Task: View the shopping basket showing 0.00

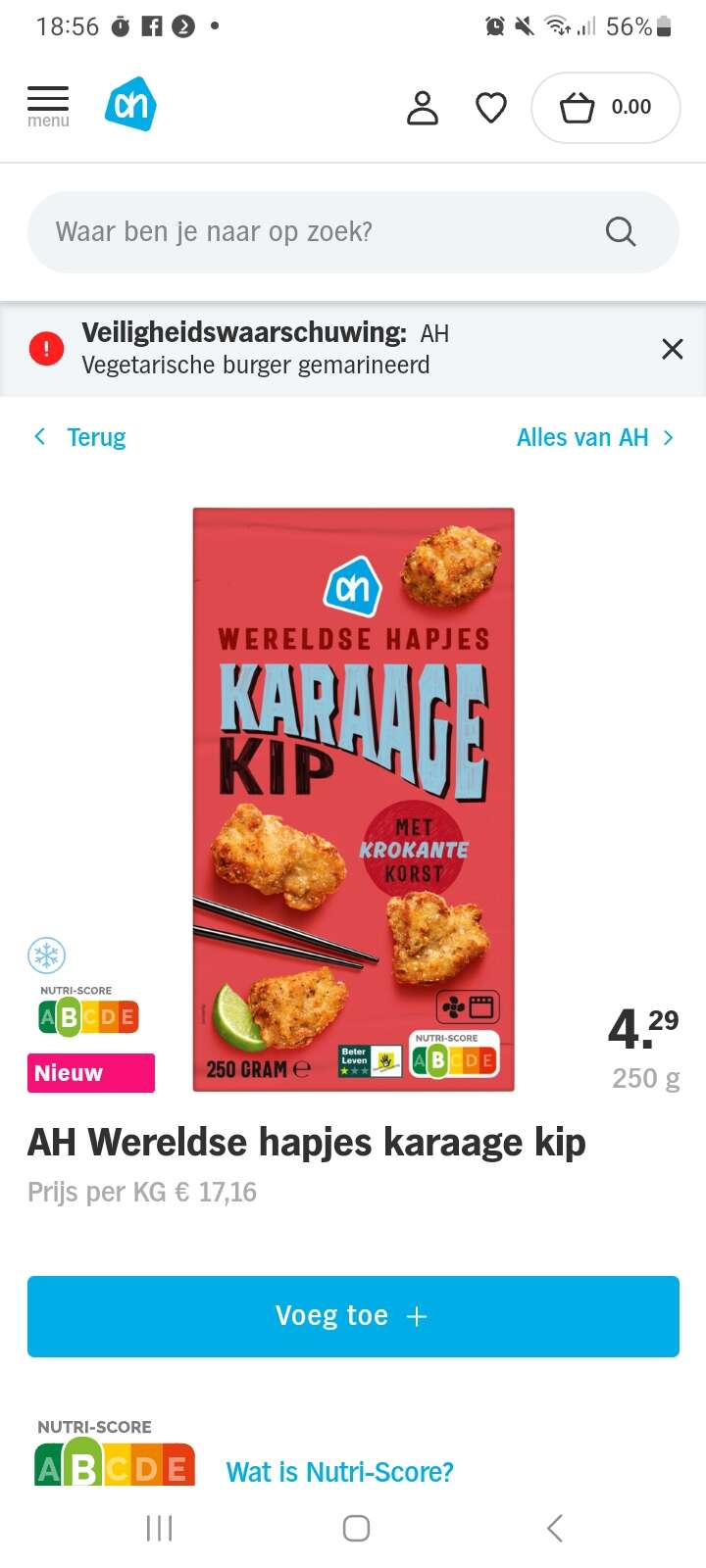Action: 605,108
